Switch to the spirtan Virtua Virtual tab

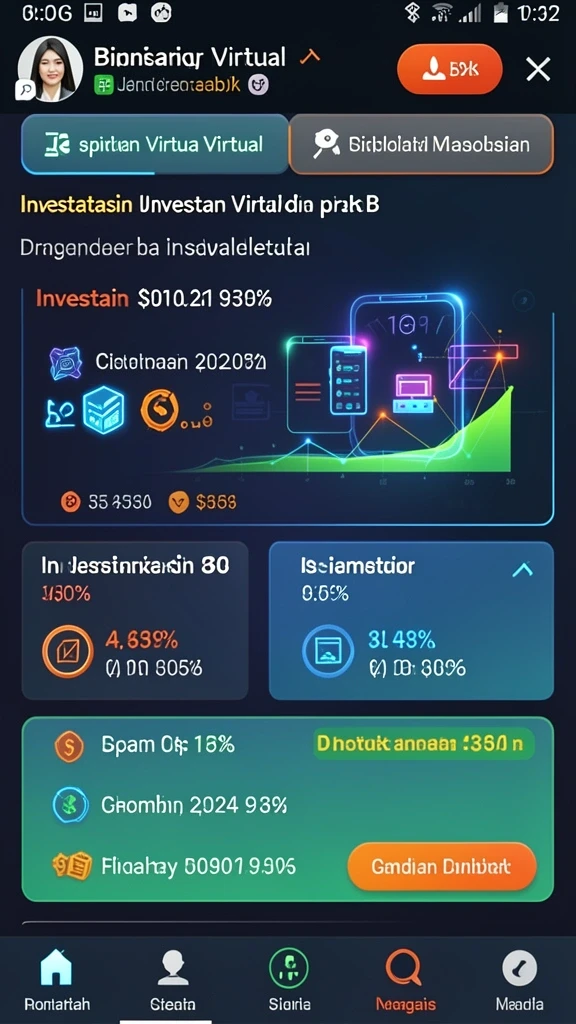tap(155, 144)
